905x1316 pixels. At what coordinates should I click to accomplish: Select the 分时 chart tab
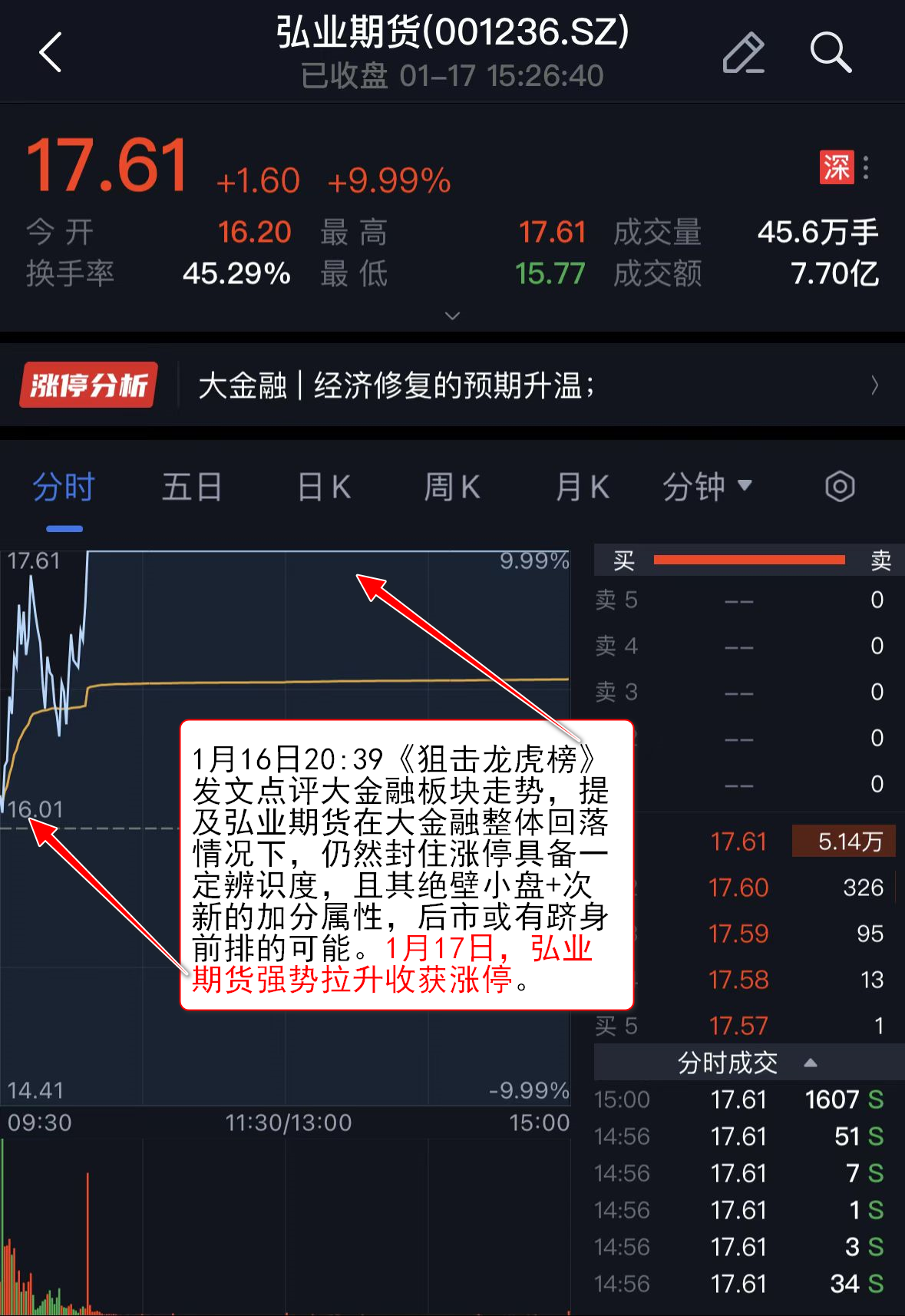(x=64, y=487)
